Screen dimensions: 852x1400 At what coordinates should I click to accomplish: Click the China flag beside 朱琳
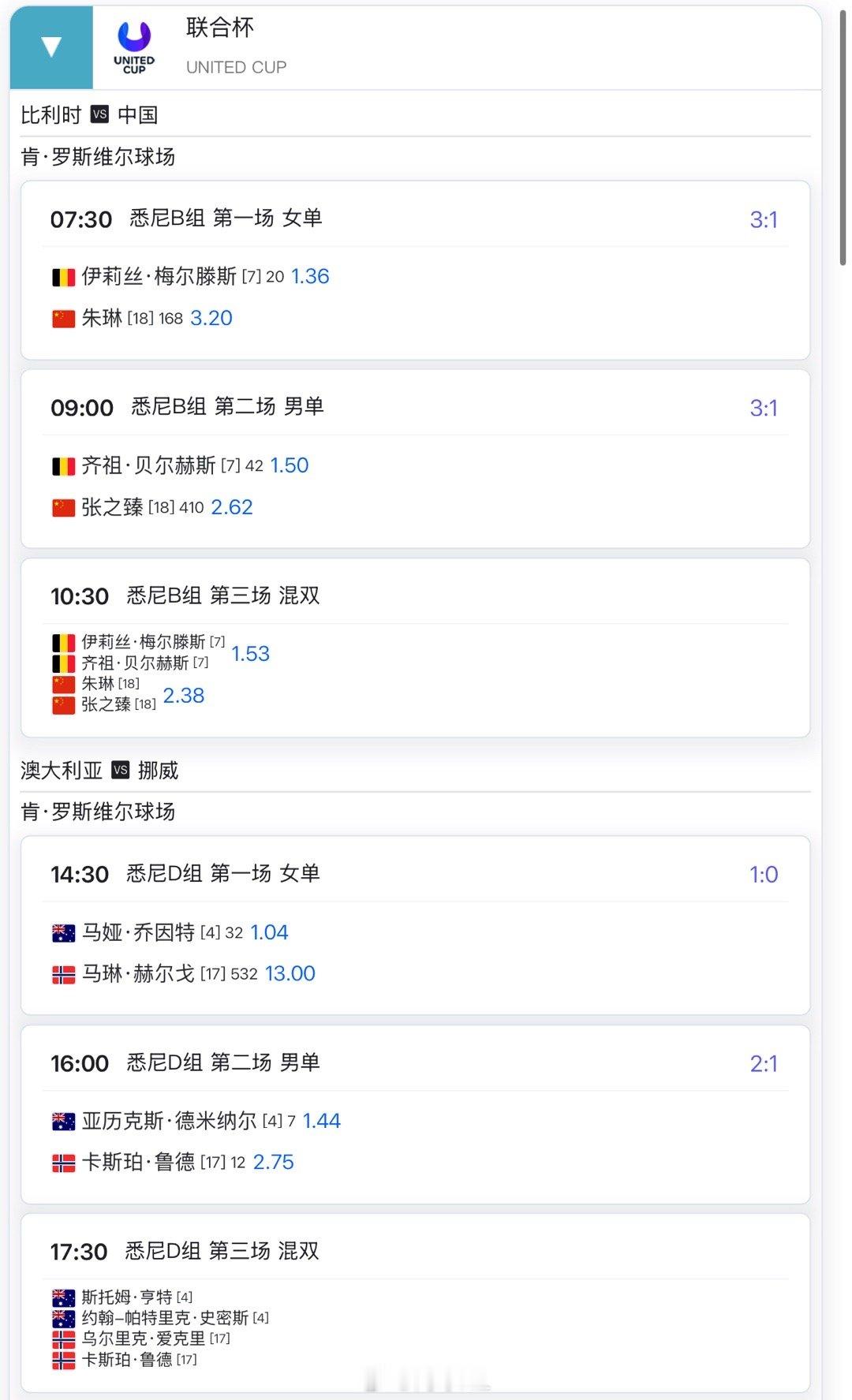(64, 318)
